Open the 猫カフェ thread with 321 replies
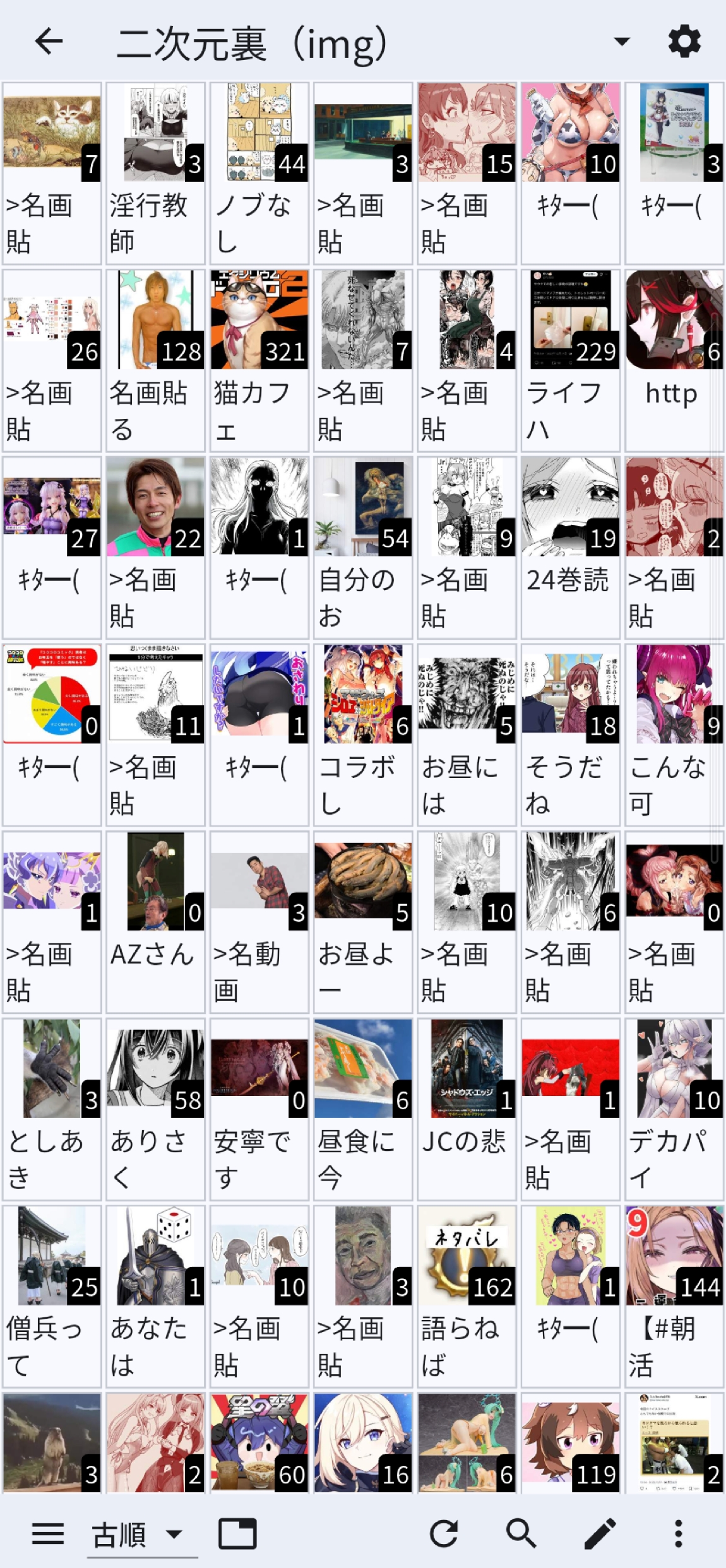This screenshot has height=1568, width=726. [x=259, y=360]
